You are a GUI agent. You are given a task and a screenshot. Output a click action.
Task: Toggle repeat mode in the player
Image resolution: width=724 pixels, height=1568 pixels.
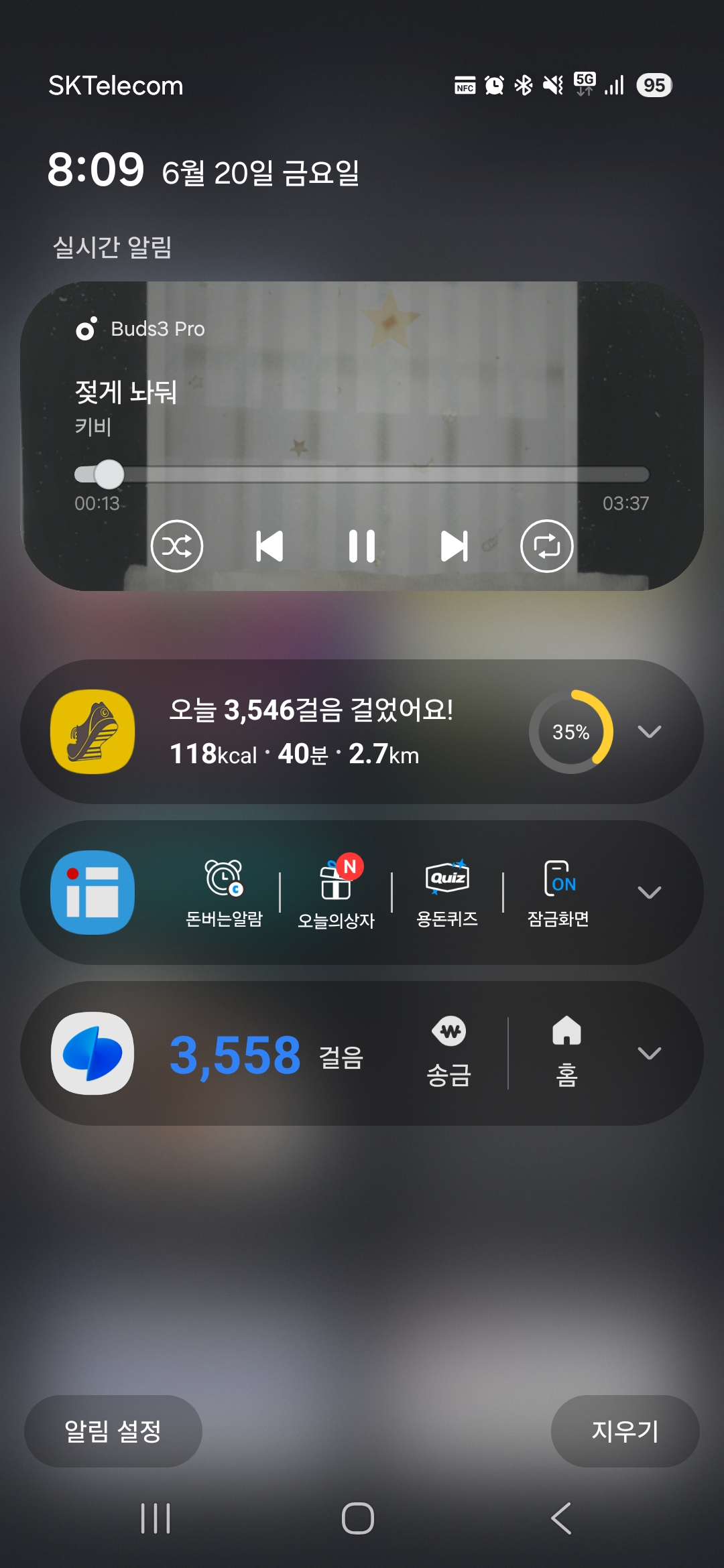[x=546, y=546]
